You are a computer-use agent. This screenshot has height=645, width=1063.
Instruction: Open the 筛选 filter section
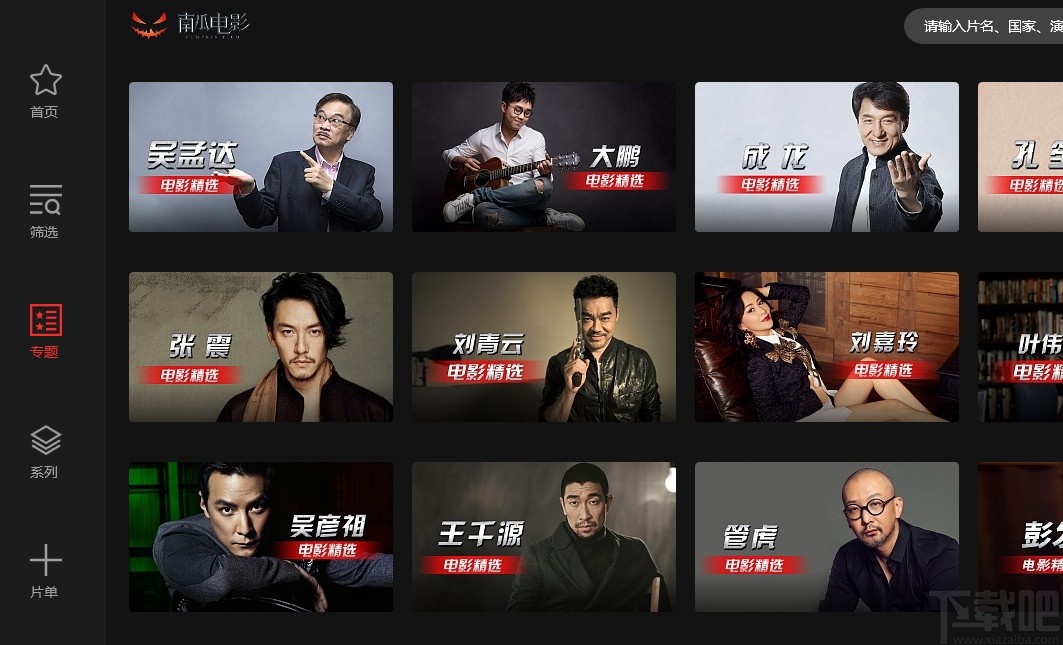[45, 212]
